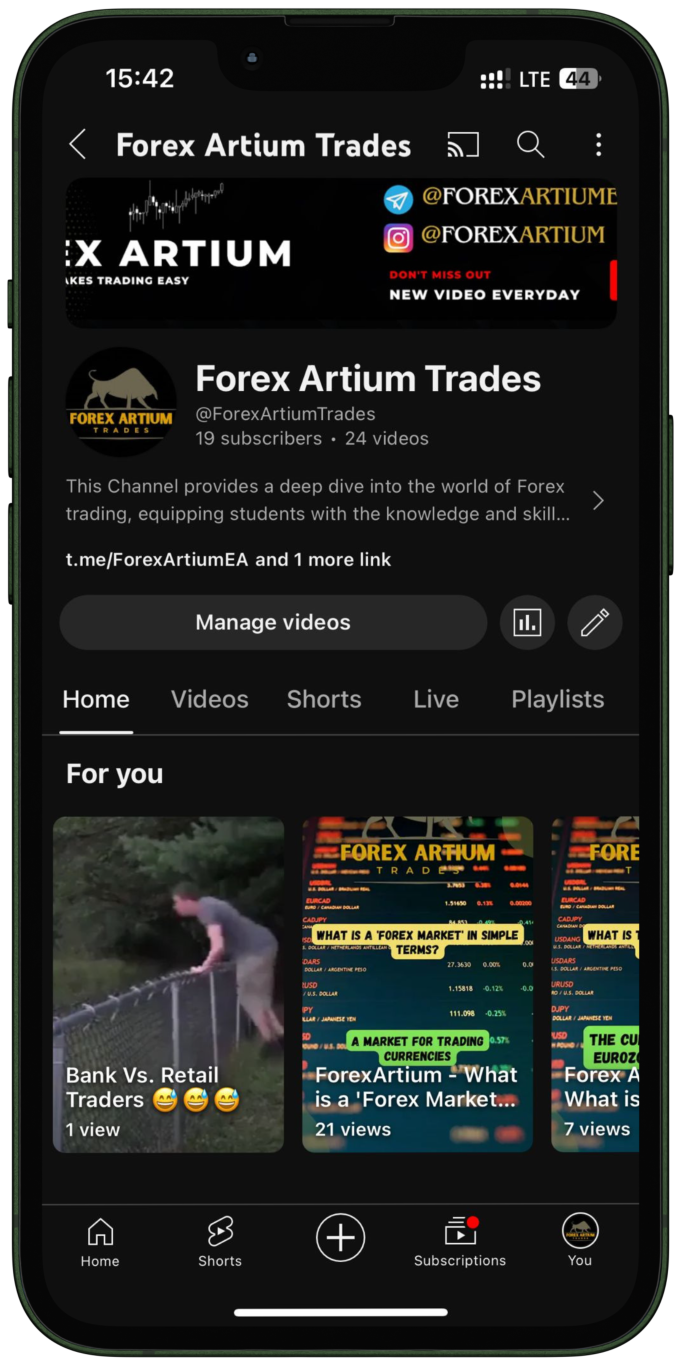
Task: Play the short with 7 views
Action: click(x=596, y=984)
